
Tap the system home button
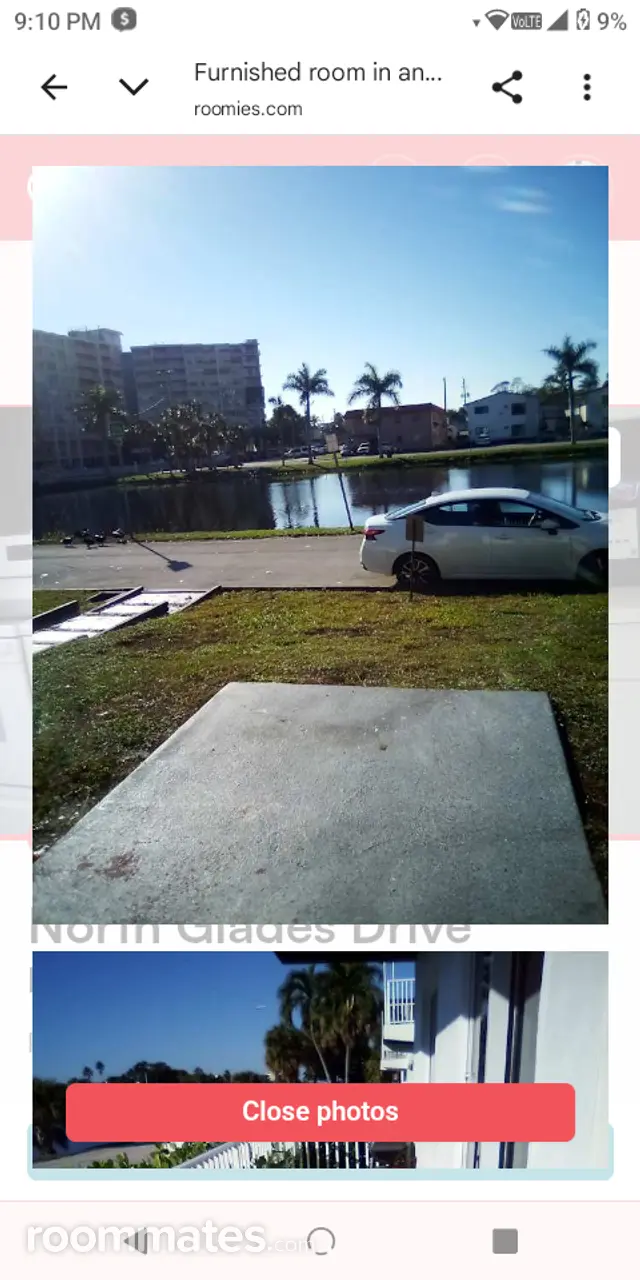click(321, 1241)
